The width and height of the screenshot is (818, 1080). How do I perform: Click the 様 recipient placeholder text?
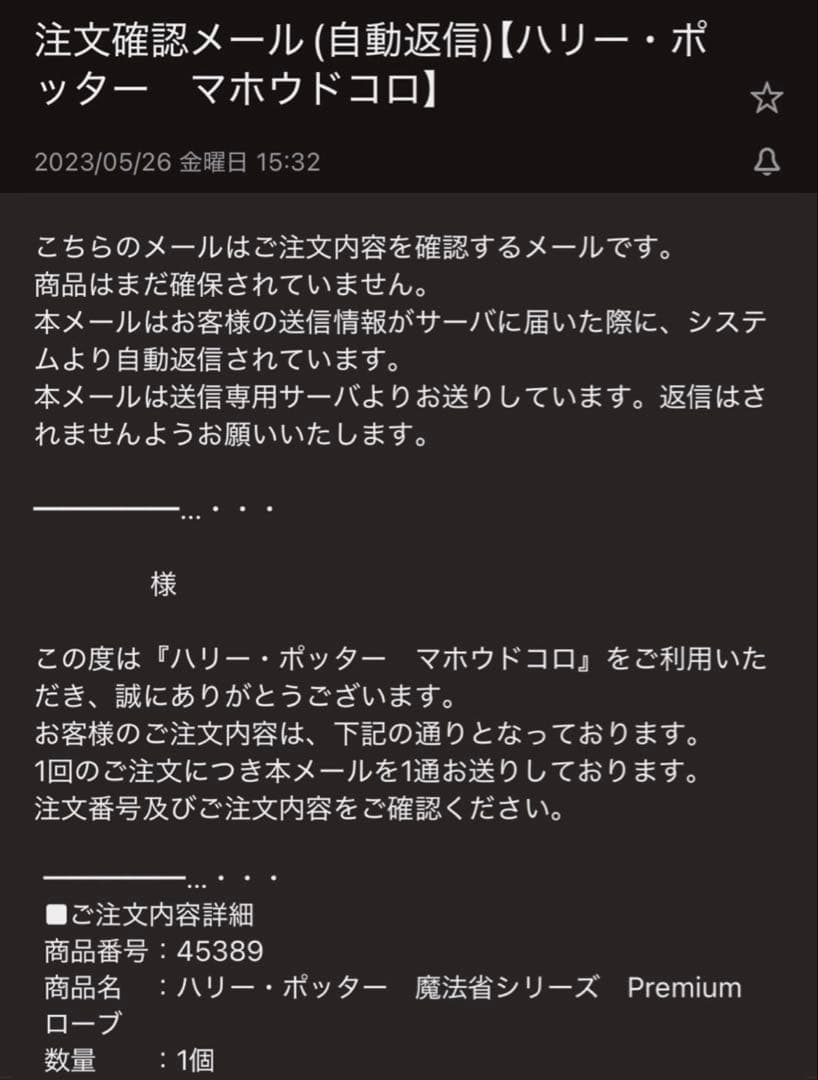[x=165, y=585]
